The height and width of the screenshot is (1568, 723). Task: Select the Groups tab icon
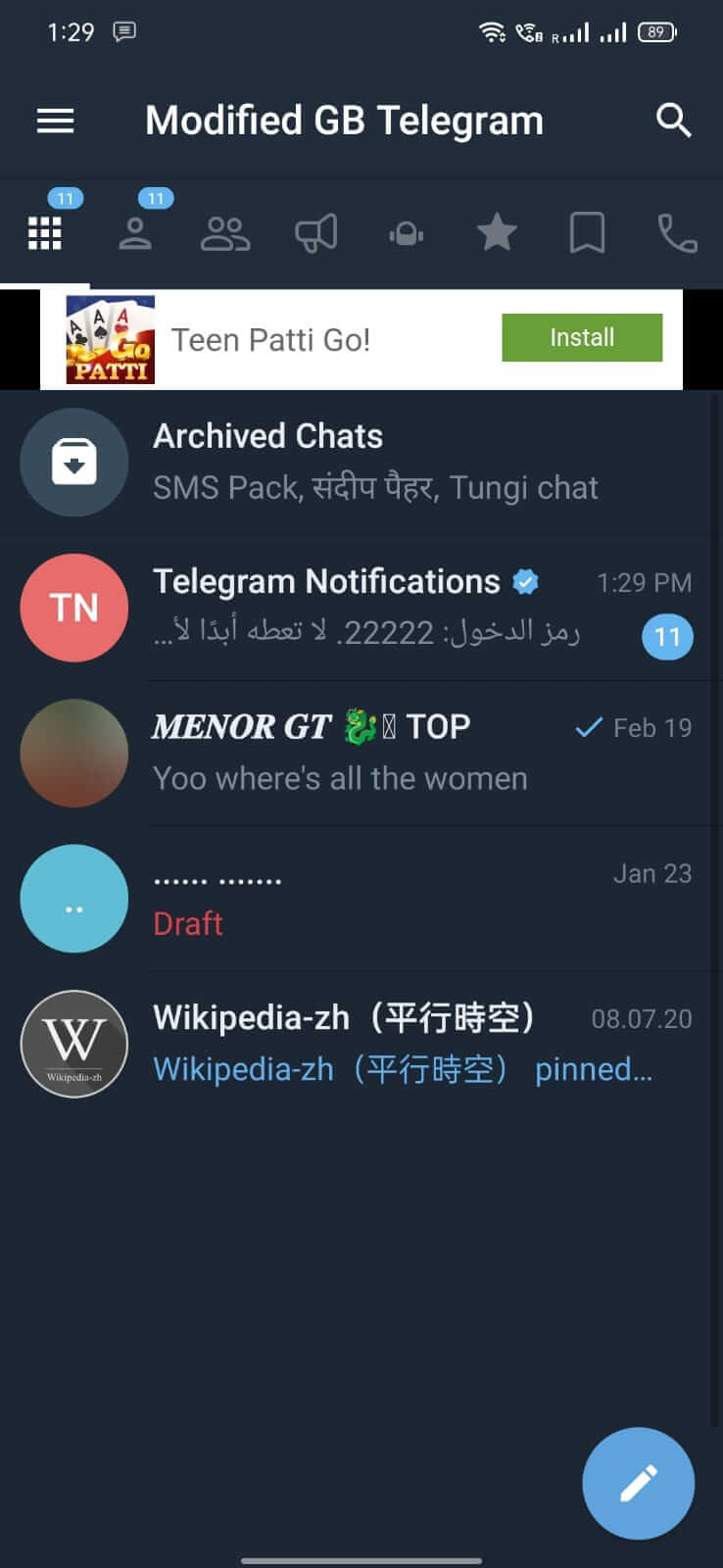click(224, 232)
